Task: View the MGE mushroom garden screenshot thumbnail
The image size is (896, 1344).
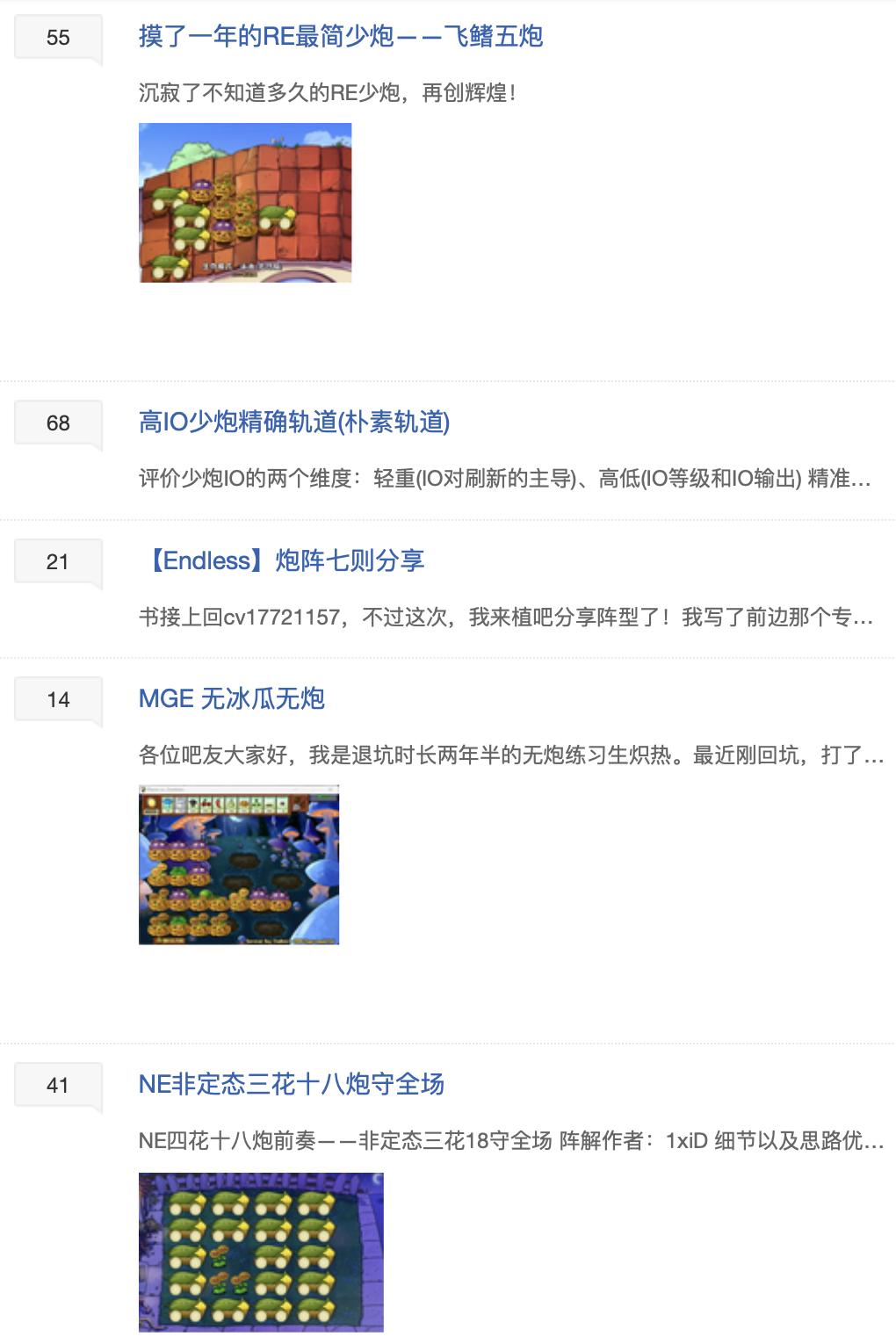Action: click(239, 865)
